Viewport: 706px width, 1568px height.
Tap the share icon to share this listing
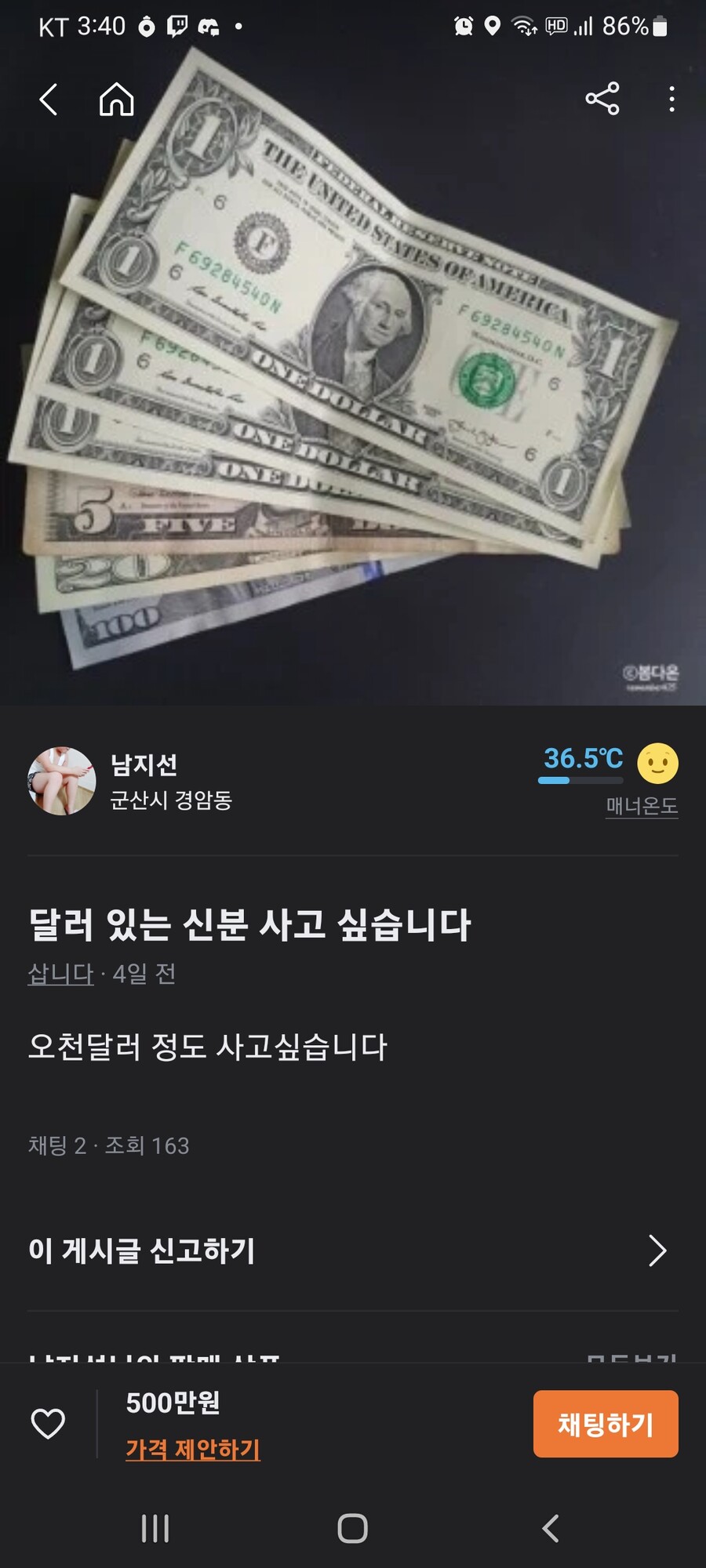pyautogui.click(x=601, y=99)
